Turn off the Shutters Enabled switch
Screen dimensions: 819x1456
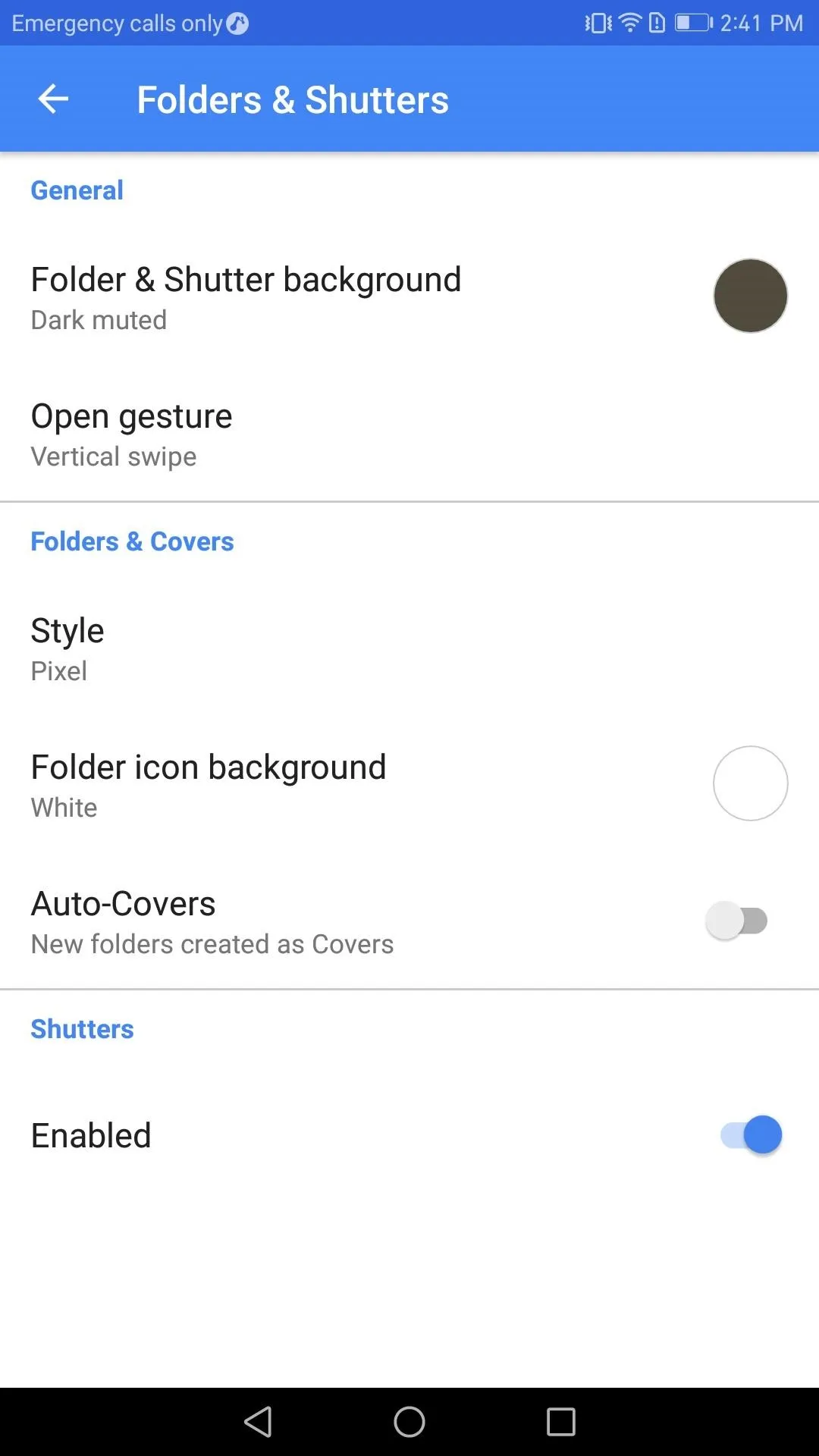[751, 1135]
